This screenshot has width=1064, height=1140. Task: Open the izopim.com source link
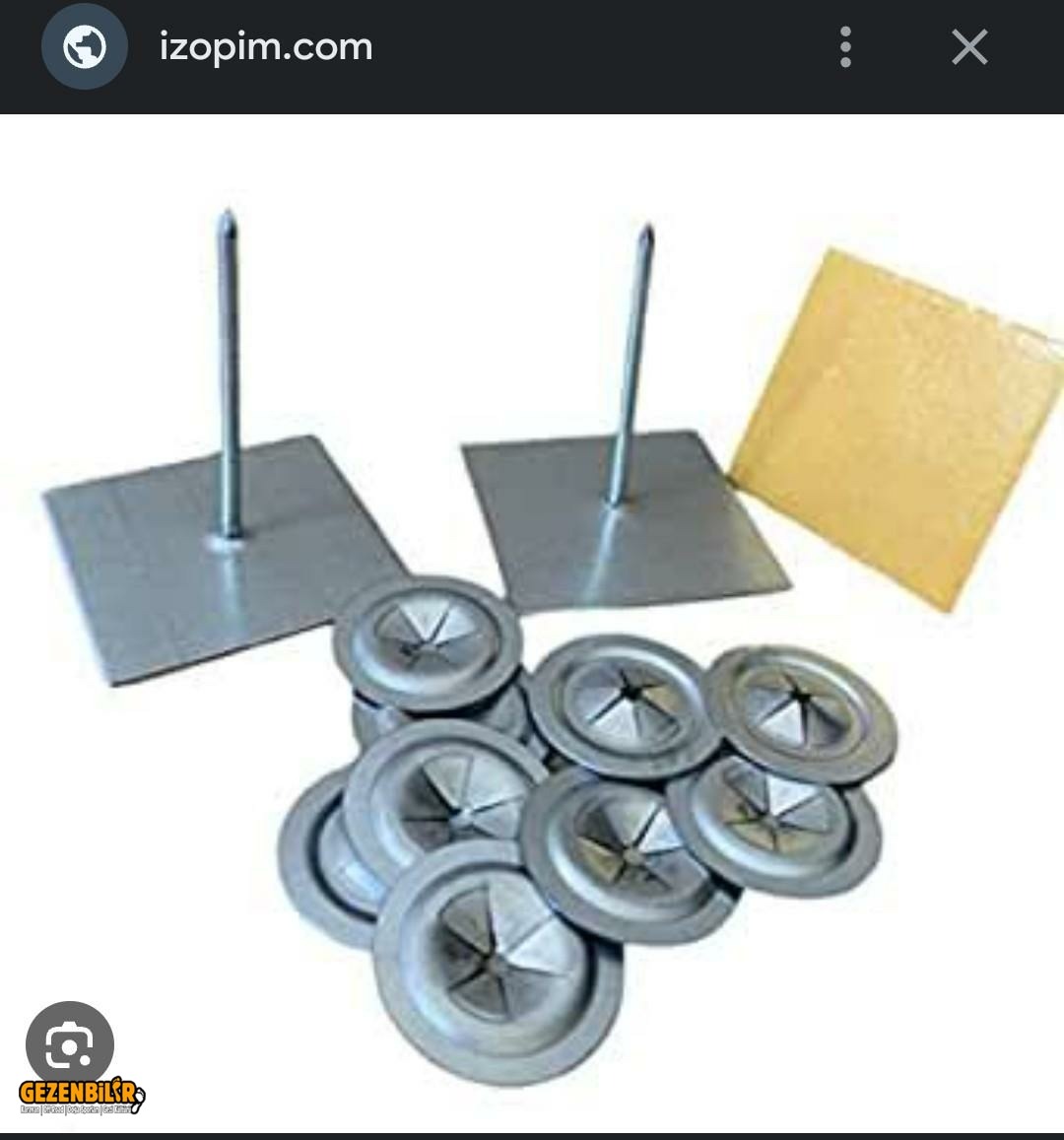pos(266,47)
